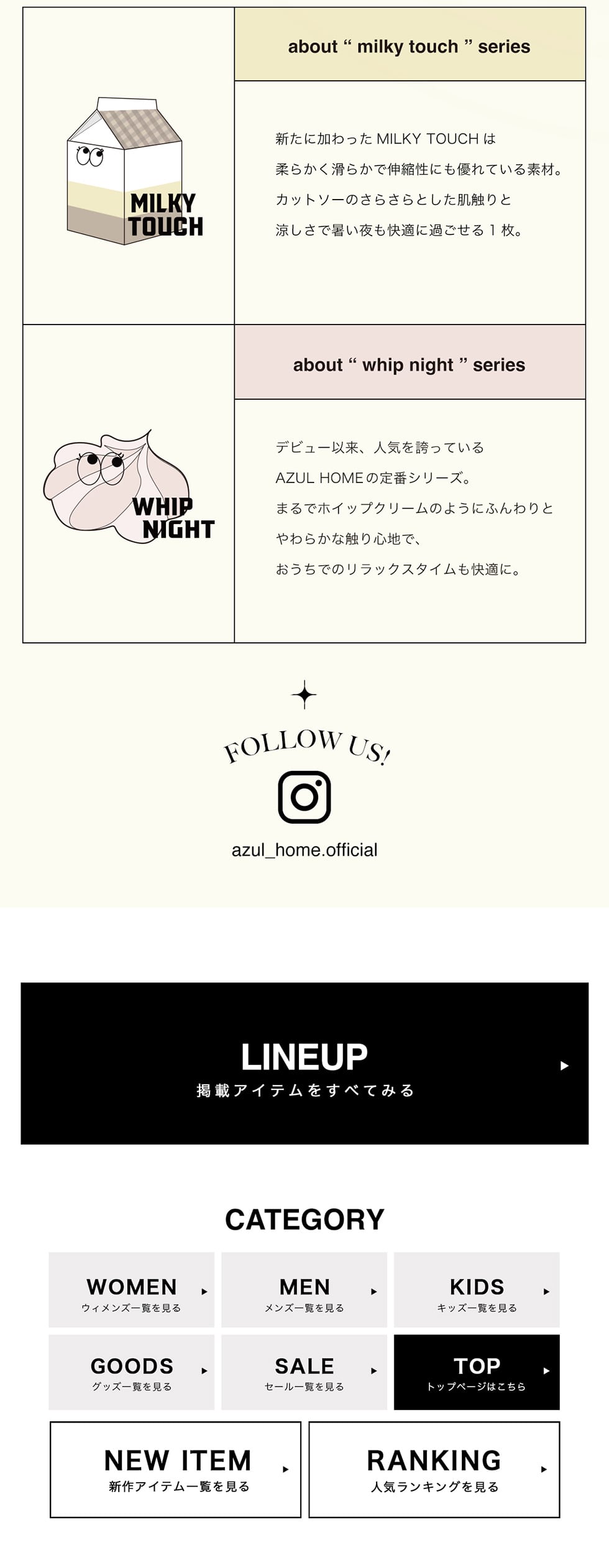Browse the MEN category
This screenshot has height=1568, width=609.
tap(304, 1290)
